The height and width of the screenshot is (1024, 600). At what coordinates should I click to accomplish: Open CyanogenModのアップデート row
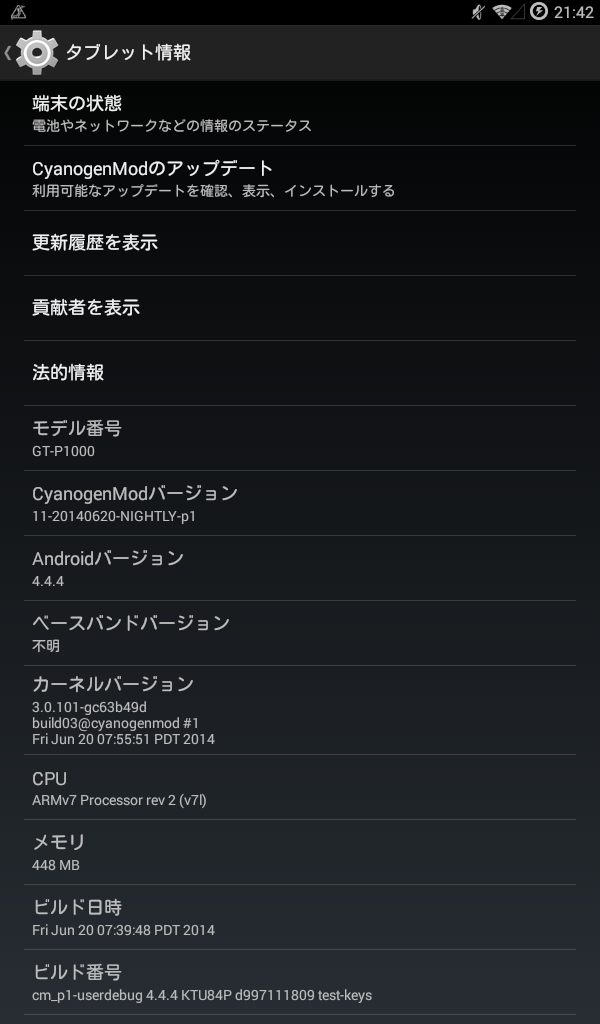300,178
